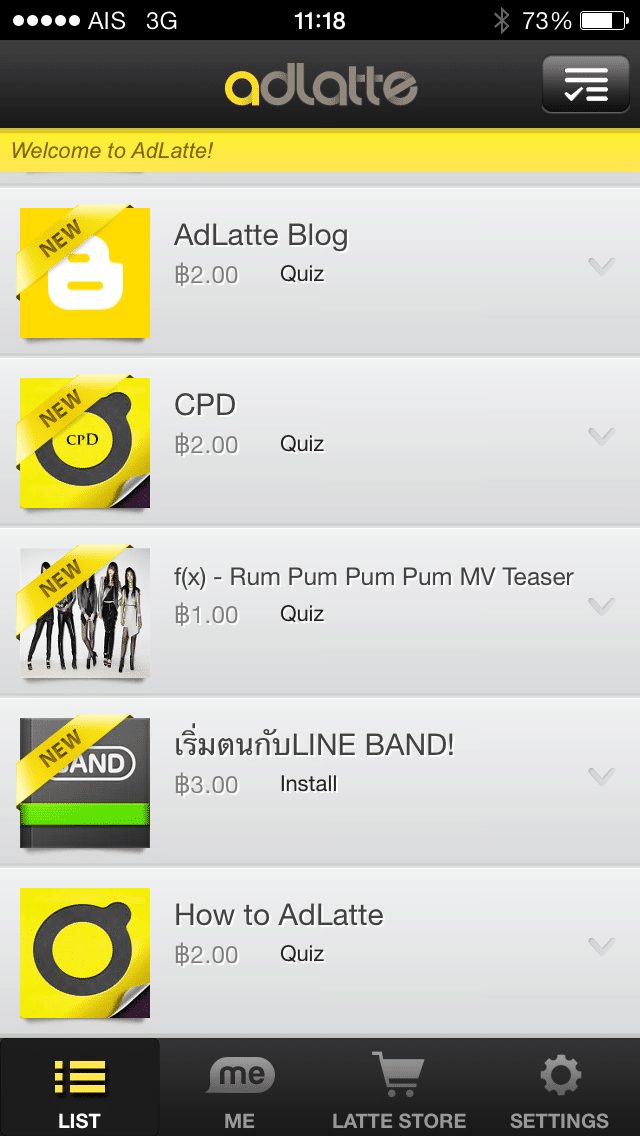Expand the AdLatte Blog chevron
Viewport: 640px width, 1136px height.
click(x=602, y=266)
